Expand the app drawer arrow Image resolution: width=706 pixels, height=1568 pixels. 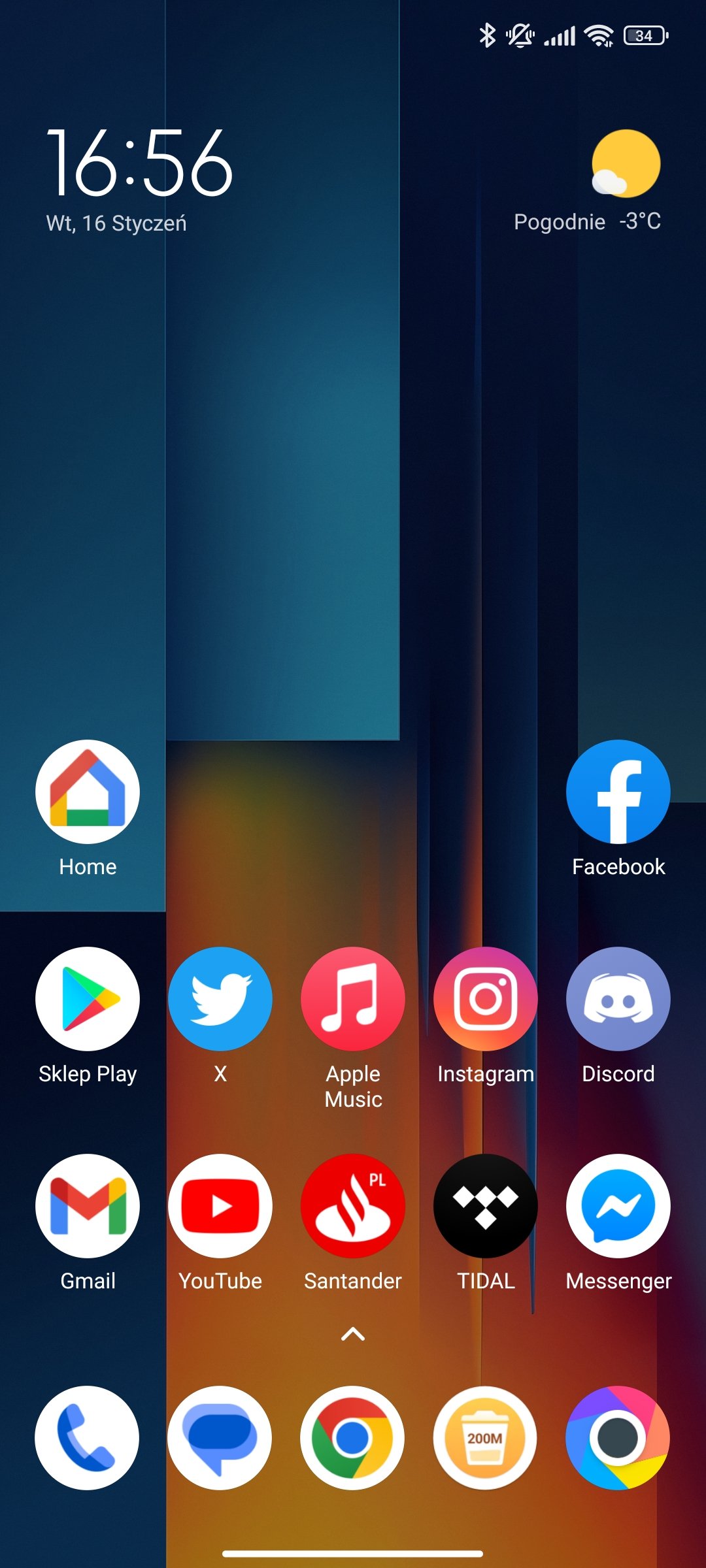click(353, 1334)
